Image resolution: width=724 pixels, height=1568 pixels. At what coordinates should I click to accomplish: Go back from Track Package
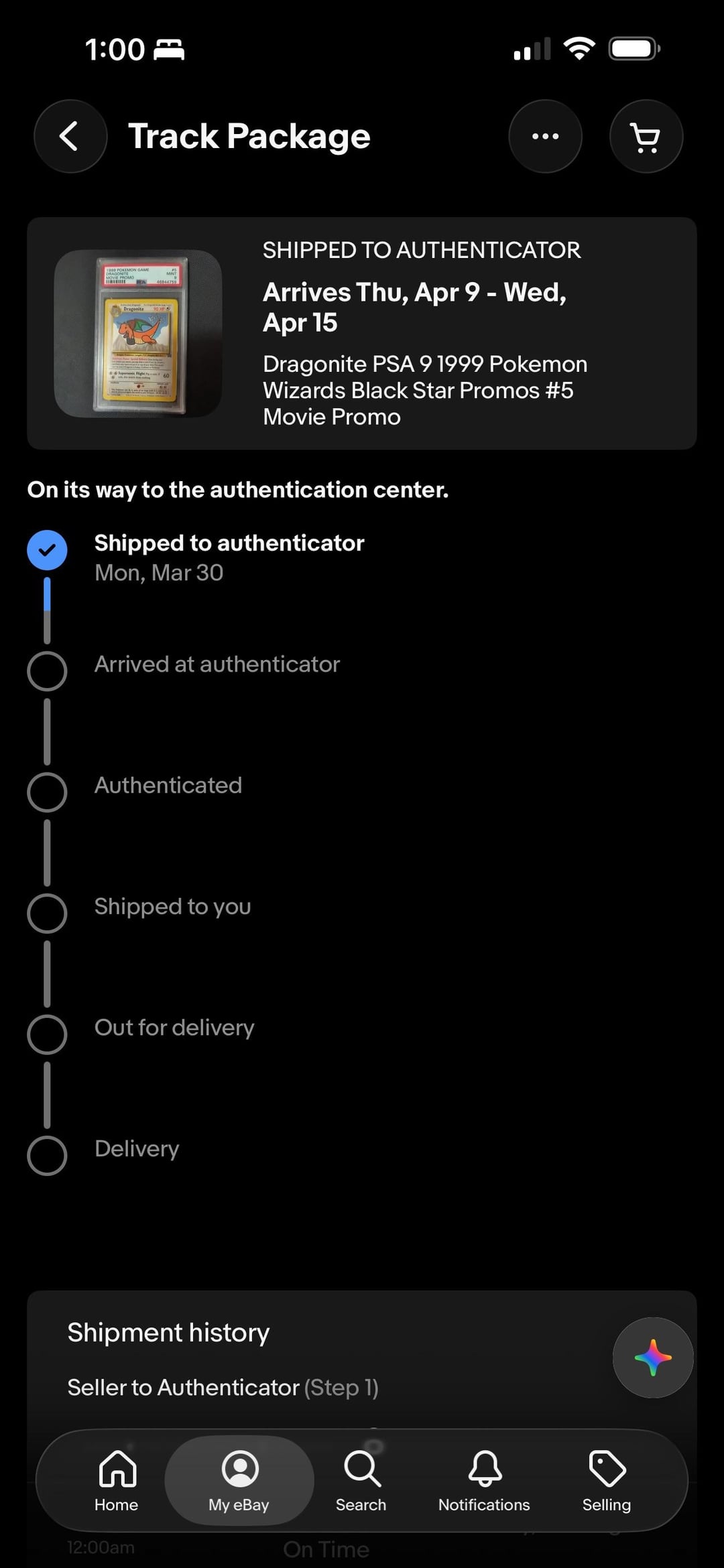point(70,137)
